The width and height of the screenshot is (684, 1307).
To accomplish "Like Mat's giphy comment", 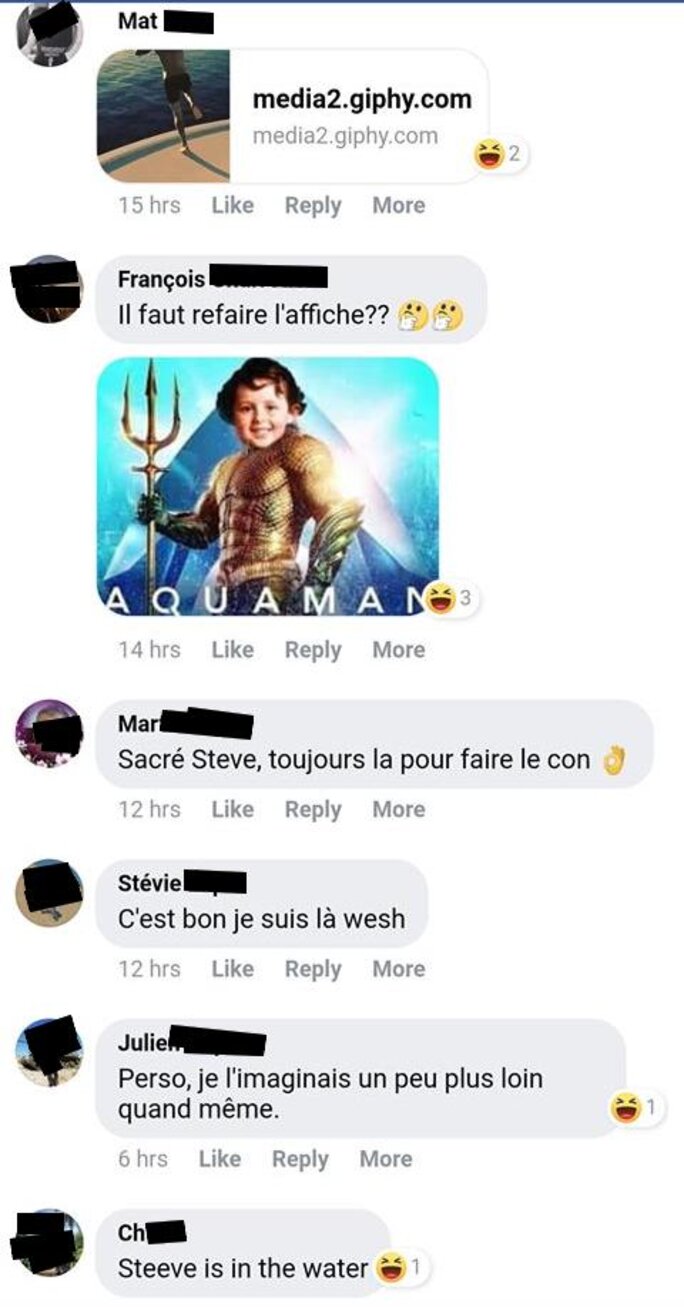I will (x=232, y=205).
